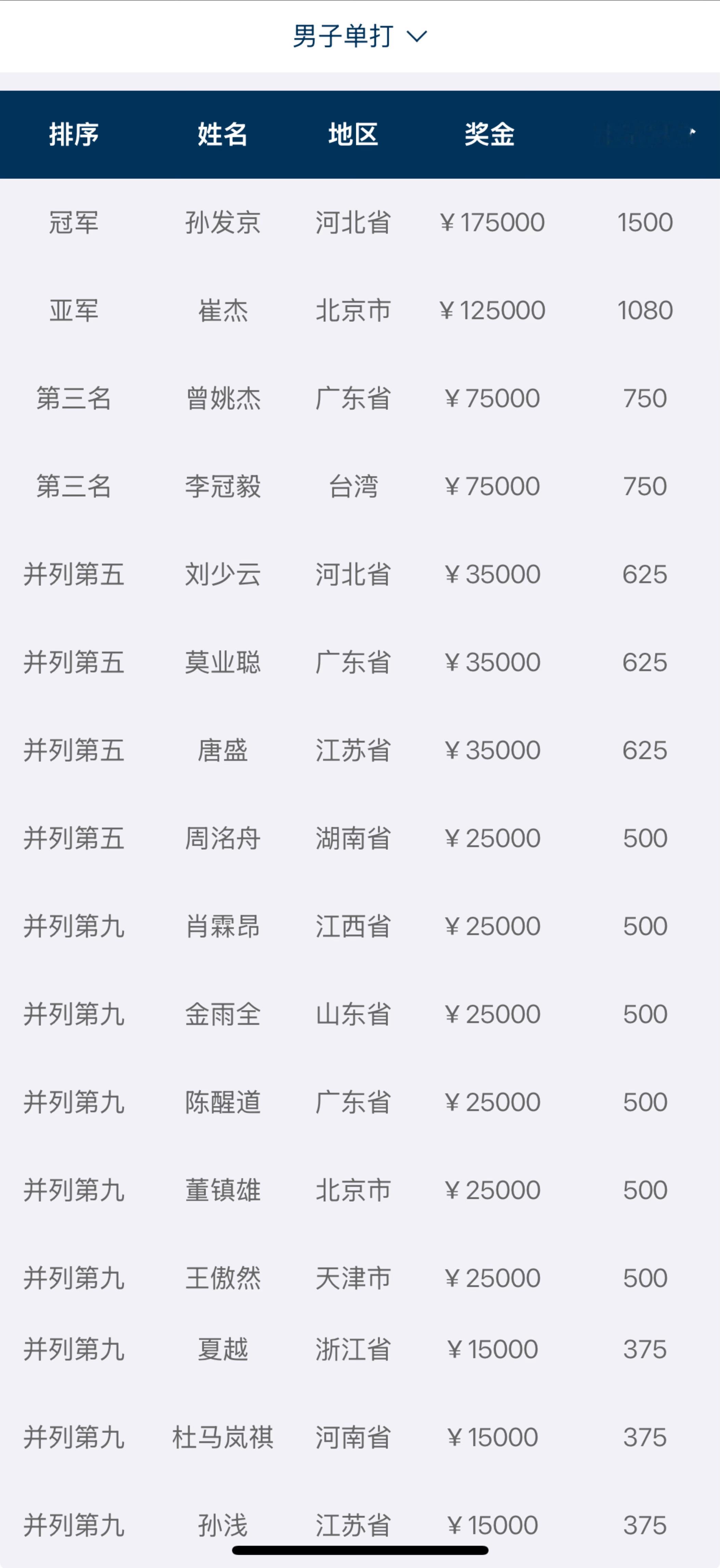Select 周洺舟 from 湖南省
This screenshot has width=720, height=1568.
(222, 838)
